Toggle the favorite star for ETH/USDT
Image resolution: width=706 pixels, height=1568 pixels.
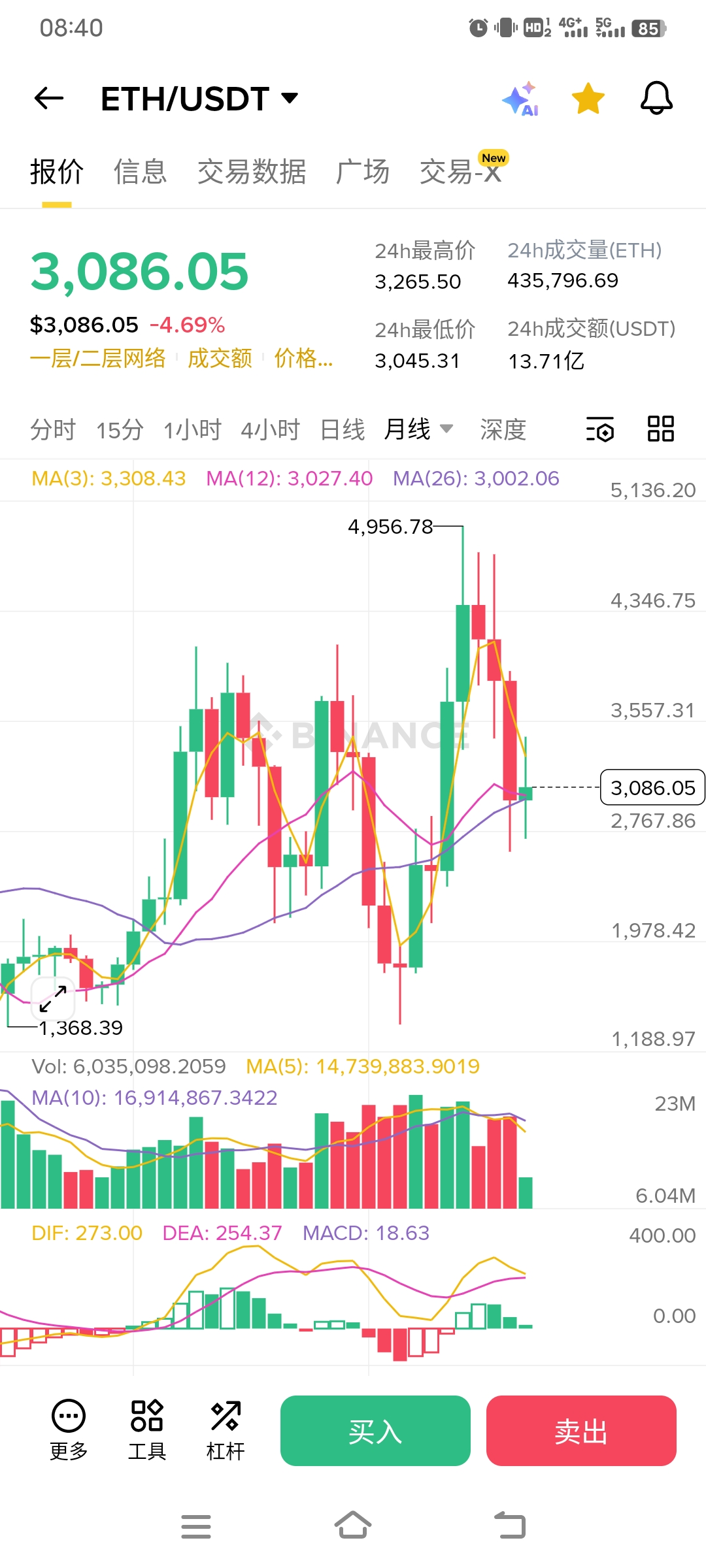tap(588, 99)
